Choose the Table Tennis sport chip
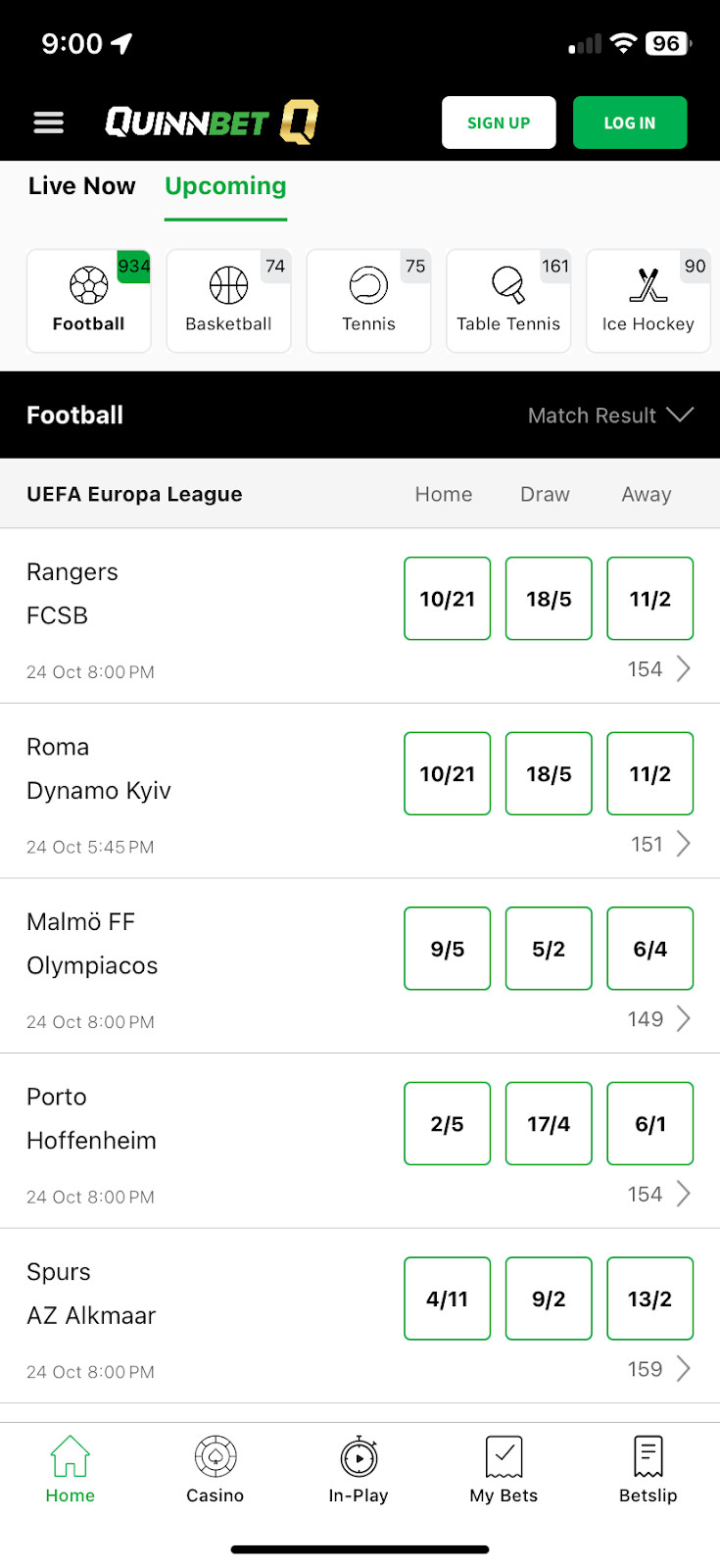720x1568 pixels. (508, 300)
